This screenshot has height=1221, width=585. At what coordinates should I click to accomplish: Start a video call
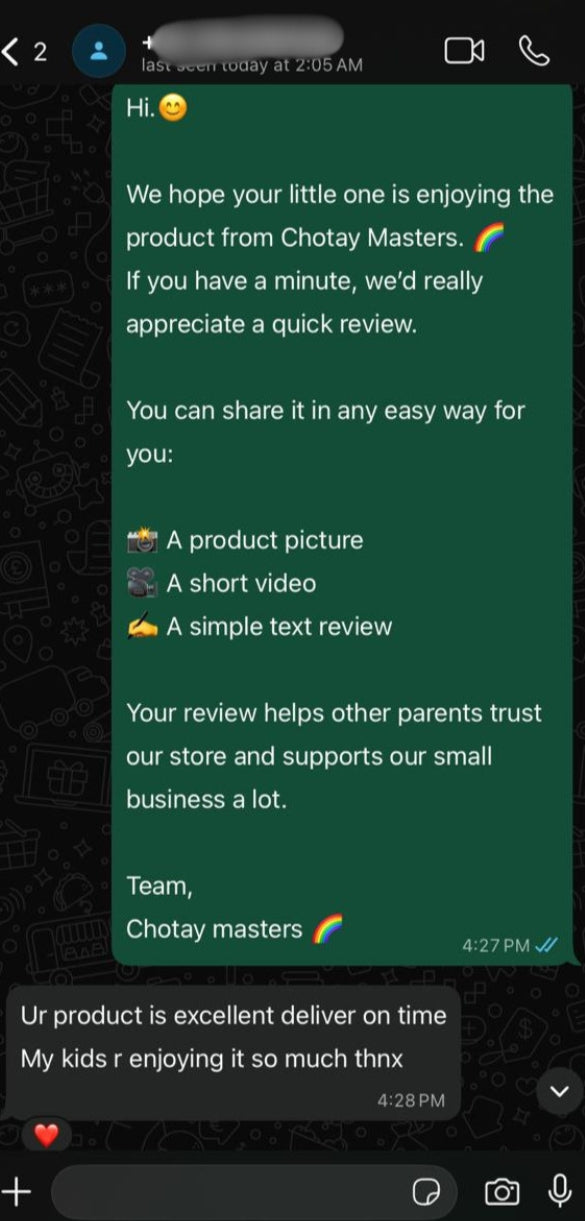(464, 50)
